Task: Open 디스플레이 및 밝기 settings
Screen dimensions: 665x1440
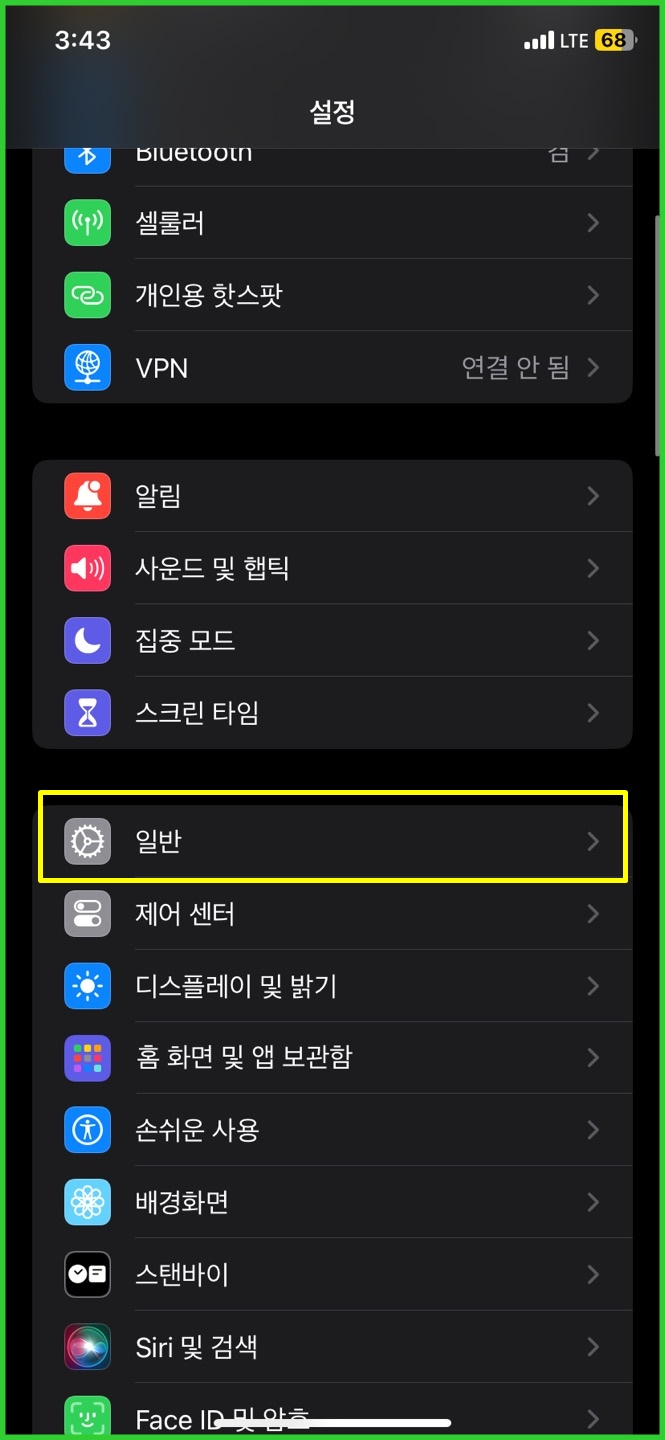Action: pos(332,986)
